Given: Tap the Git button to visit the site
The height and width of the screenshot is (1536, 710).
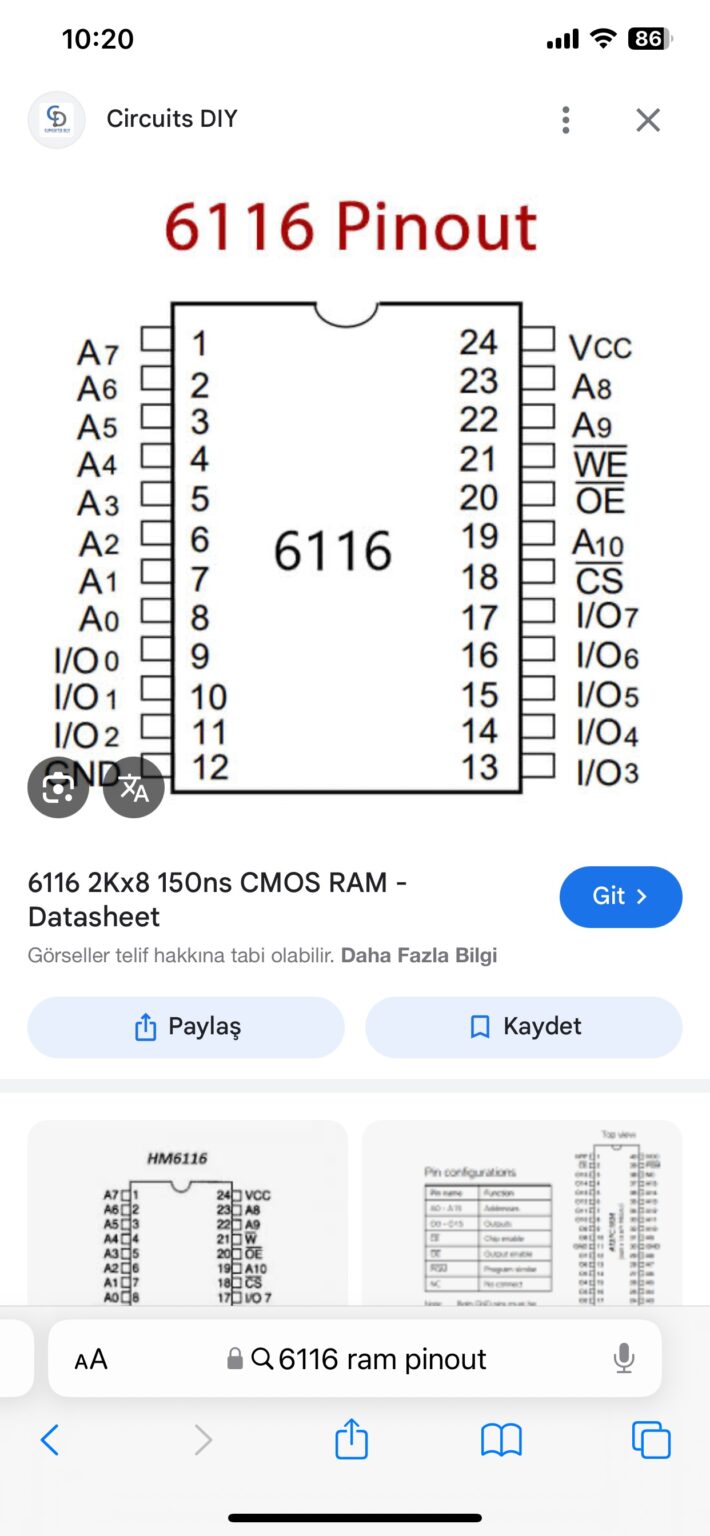Looking at the screenshot, I should click(x=620, y=896).
